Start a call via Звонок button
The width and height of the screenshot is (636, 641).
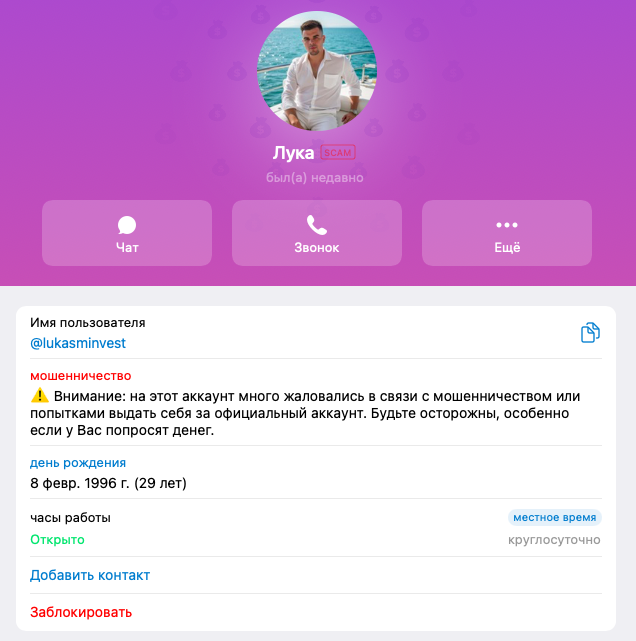tap(317, 233)
